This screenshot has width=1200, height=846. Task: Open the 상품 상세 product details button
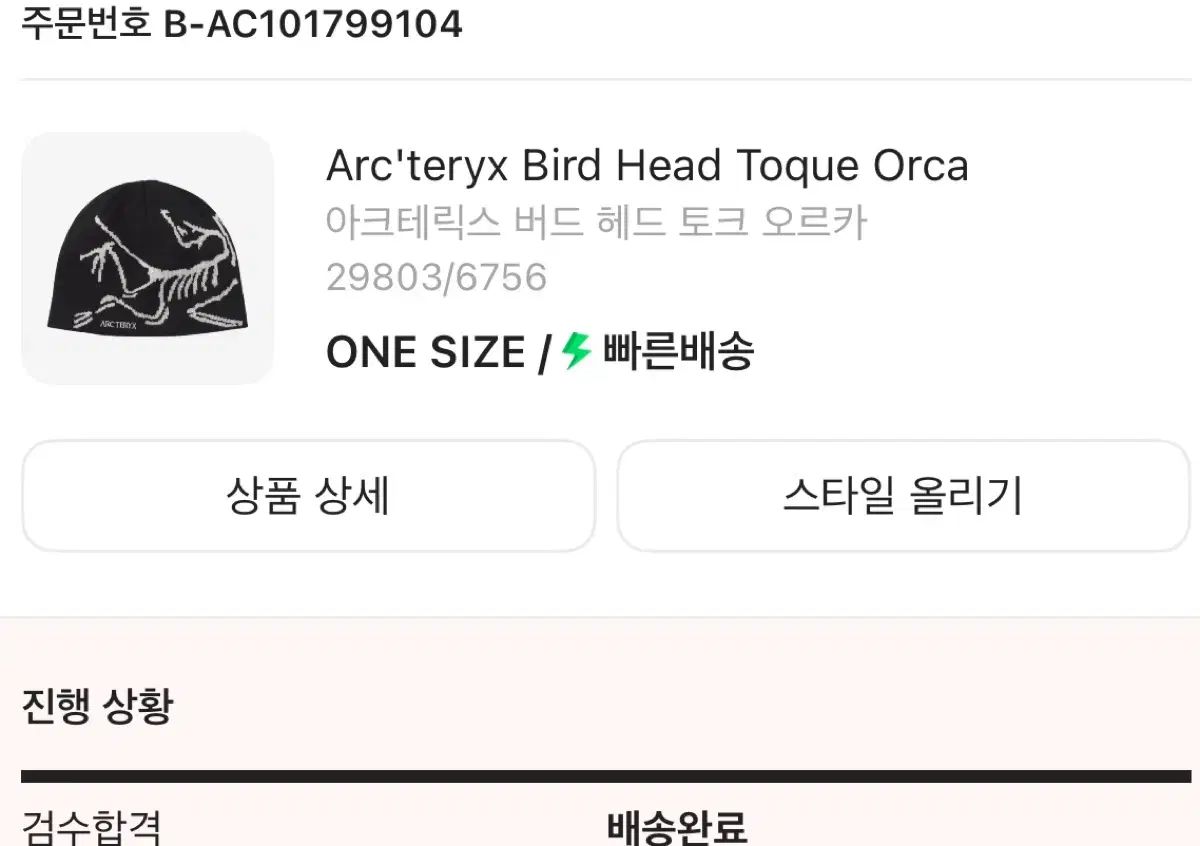click(308, 496)
